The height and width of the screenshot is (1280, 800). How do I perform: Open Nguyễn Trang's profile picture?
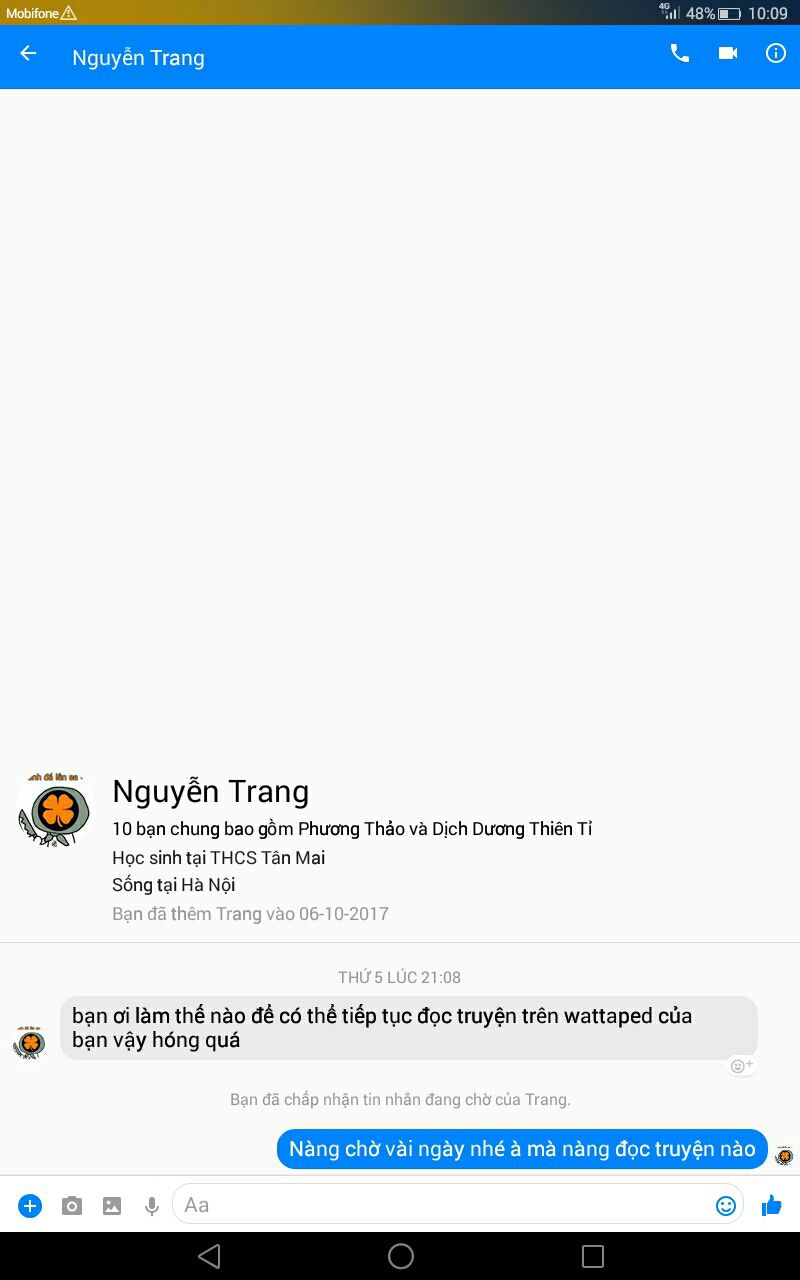(x=56, y=810)
